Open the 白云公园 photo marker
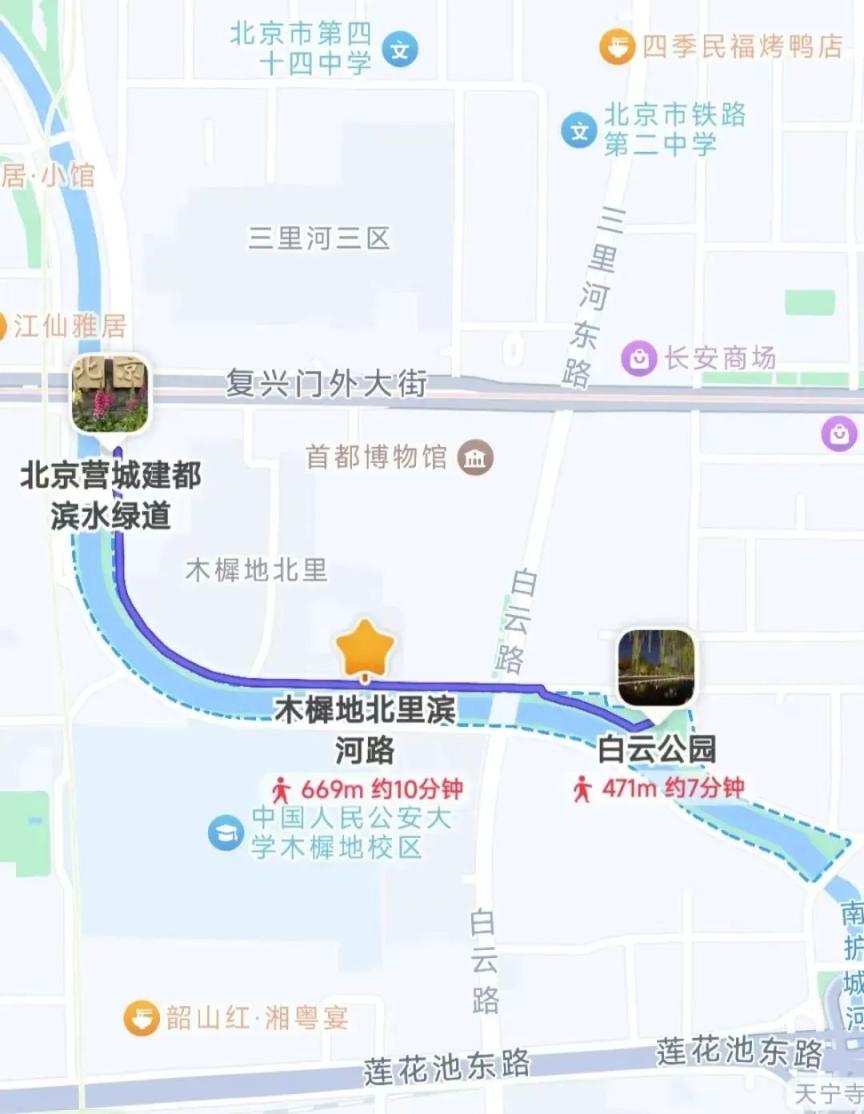Viewport: 864px width, 1114px height. point(656,667)
